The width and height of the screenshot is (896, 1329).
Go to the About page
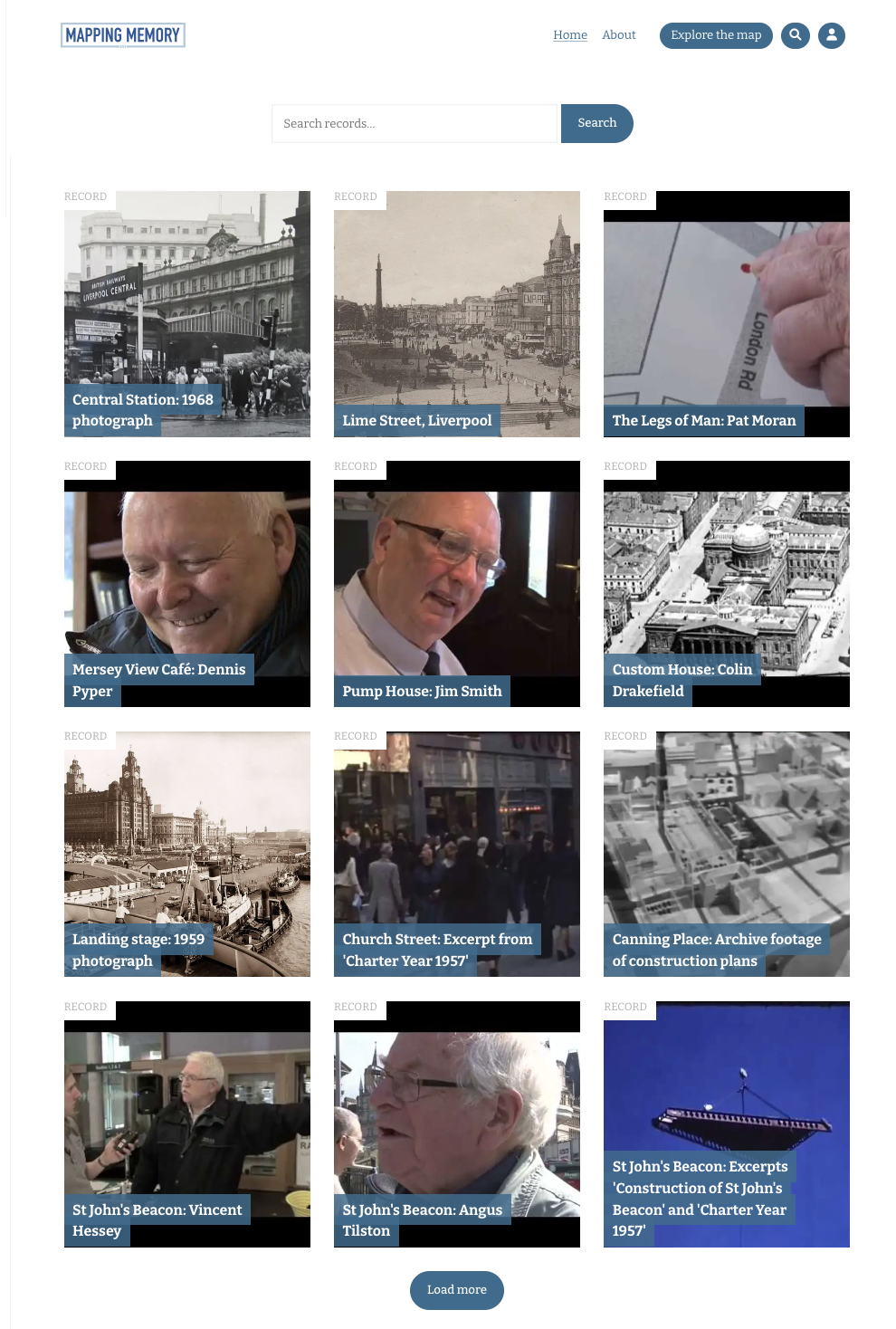618,35
